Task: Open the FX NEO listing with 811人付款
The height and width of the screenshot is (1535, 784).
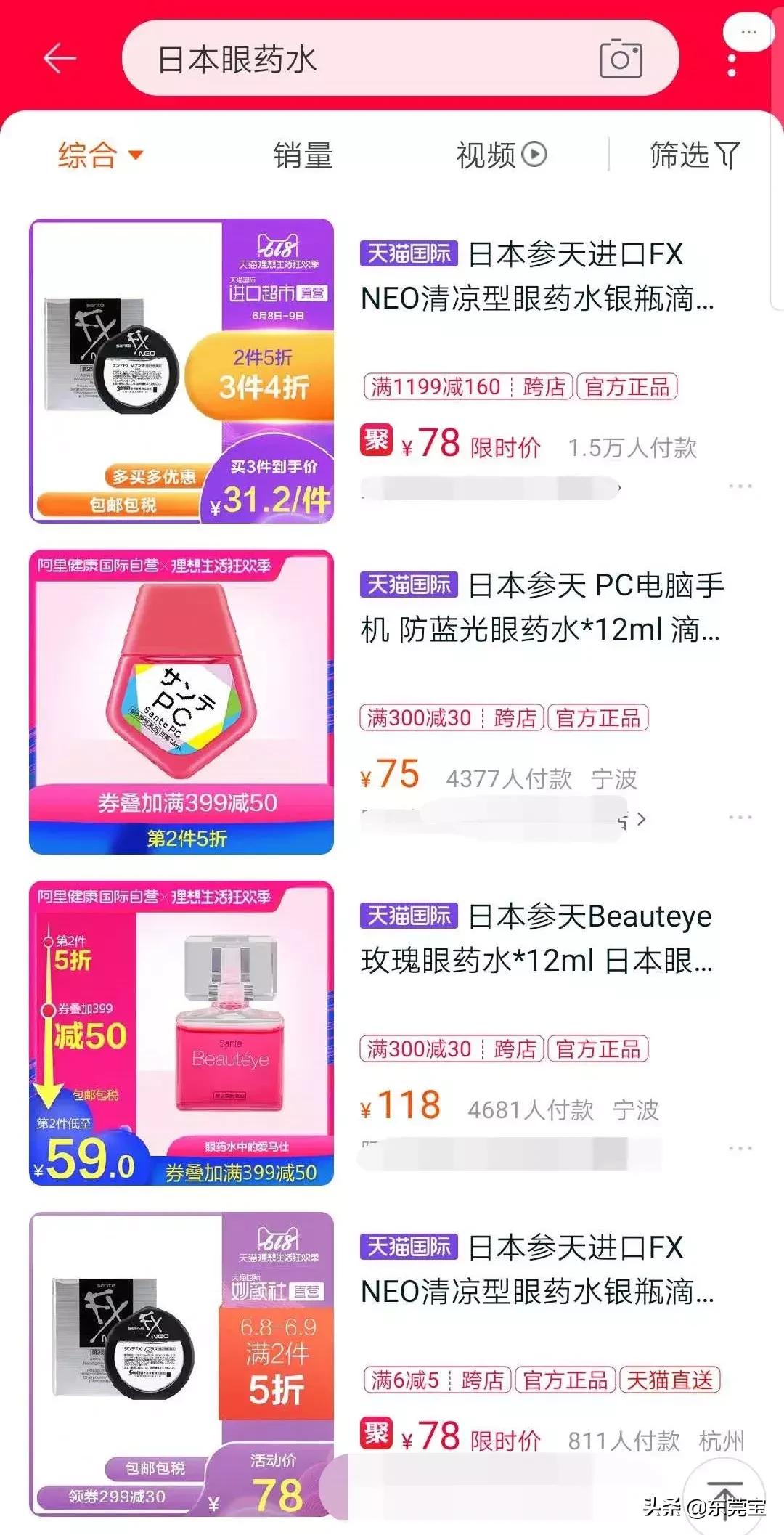Action: (537, 1269)
